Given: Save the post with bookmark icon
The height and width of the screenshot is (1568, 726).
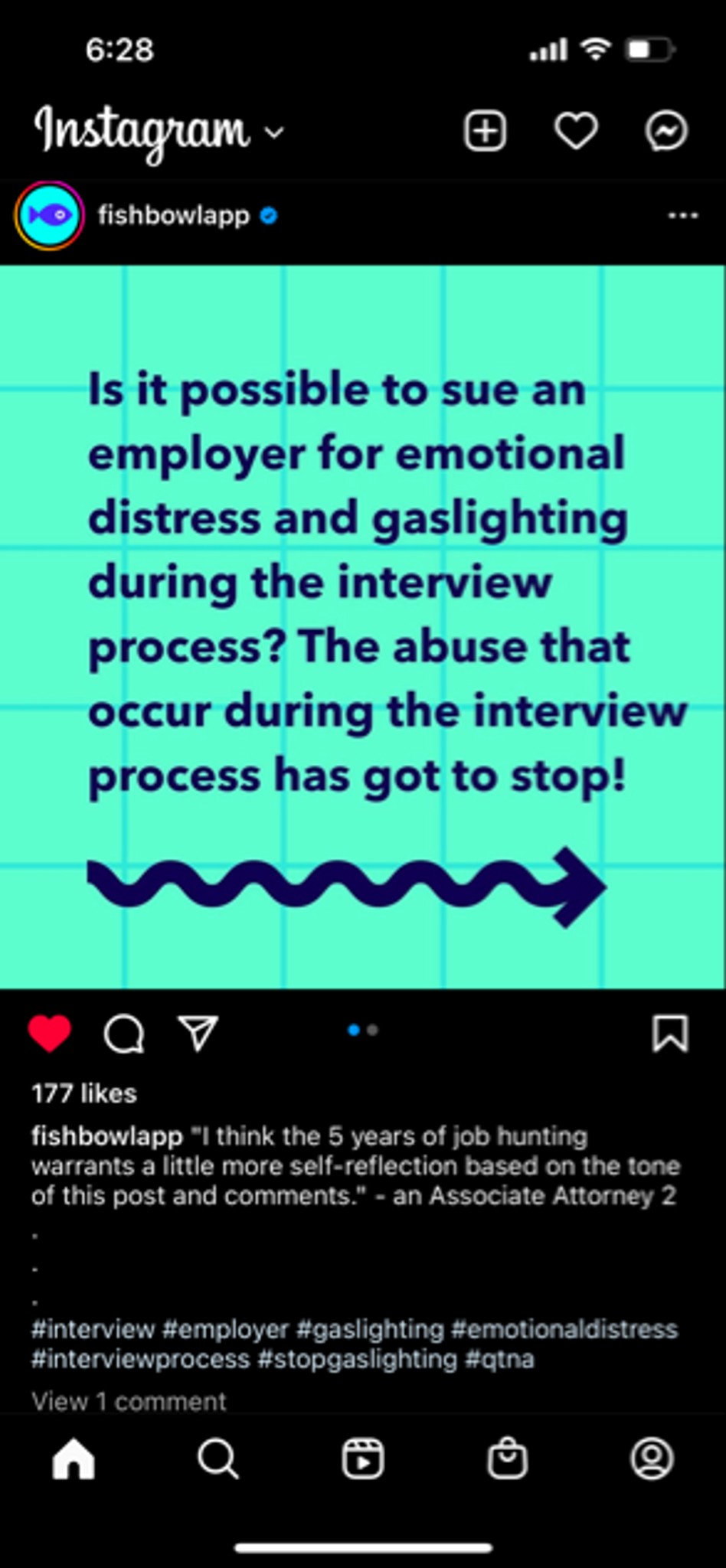Looking at the screenshot, I should coord(670,1034).
